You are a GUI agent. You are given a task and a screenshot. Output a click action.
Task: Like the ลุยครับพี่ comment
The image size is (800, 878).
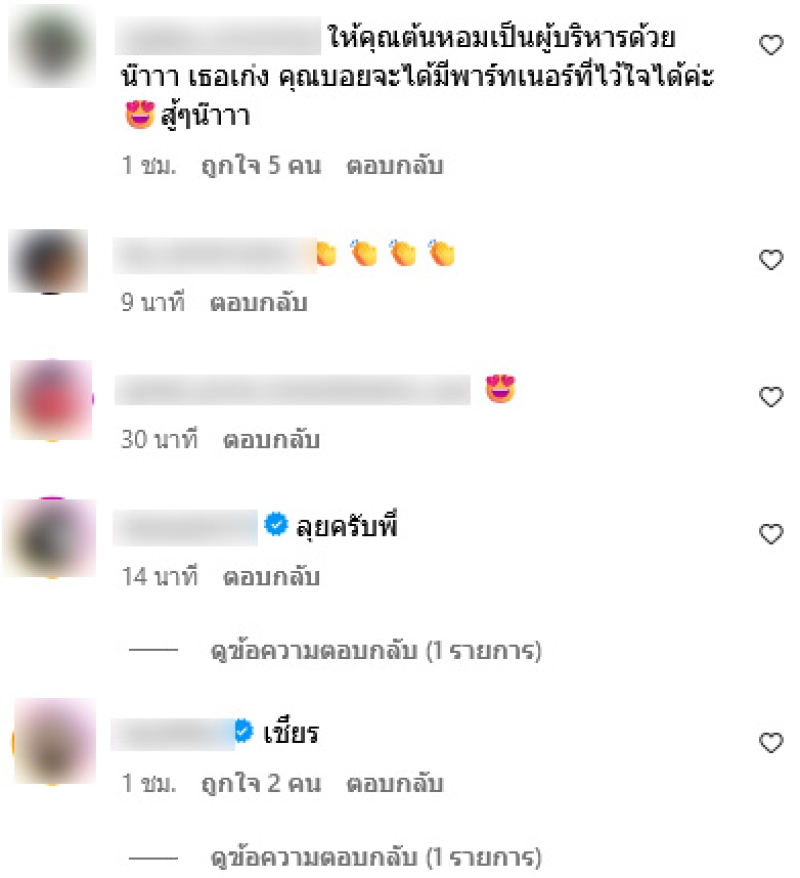pyautogui.click(x=770, y=534)
